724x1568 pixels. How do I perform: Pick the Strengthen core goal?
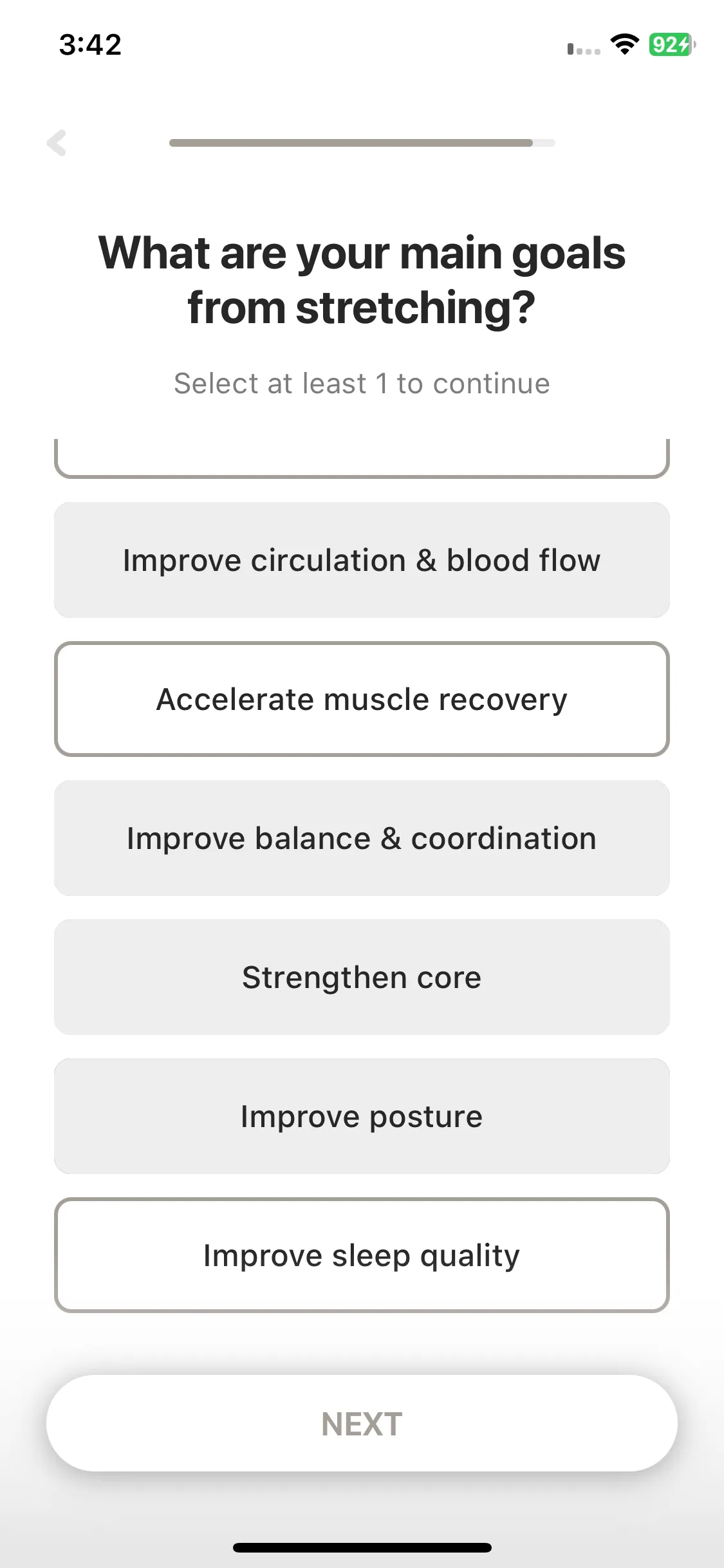click(362, 977)
